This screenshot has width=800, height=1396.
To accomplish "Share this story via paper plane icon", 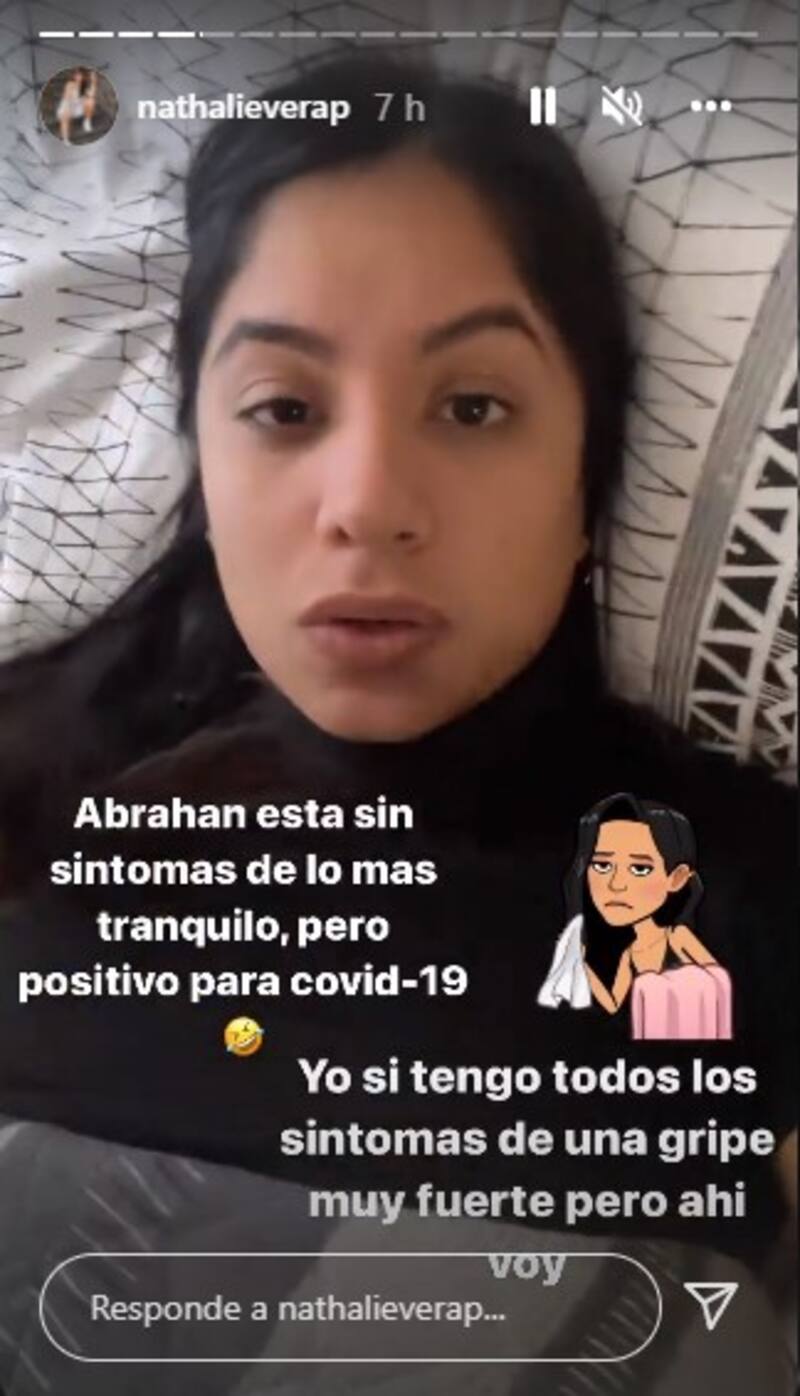I will (x=711, y=1305).
